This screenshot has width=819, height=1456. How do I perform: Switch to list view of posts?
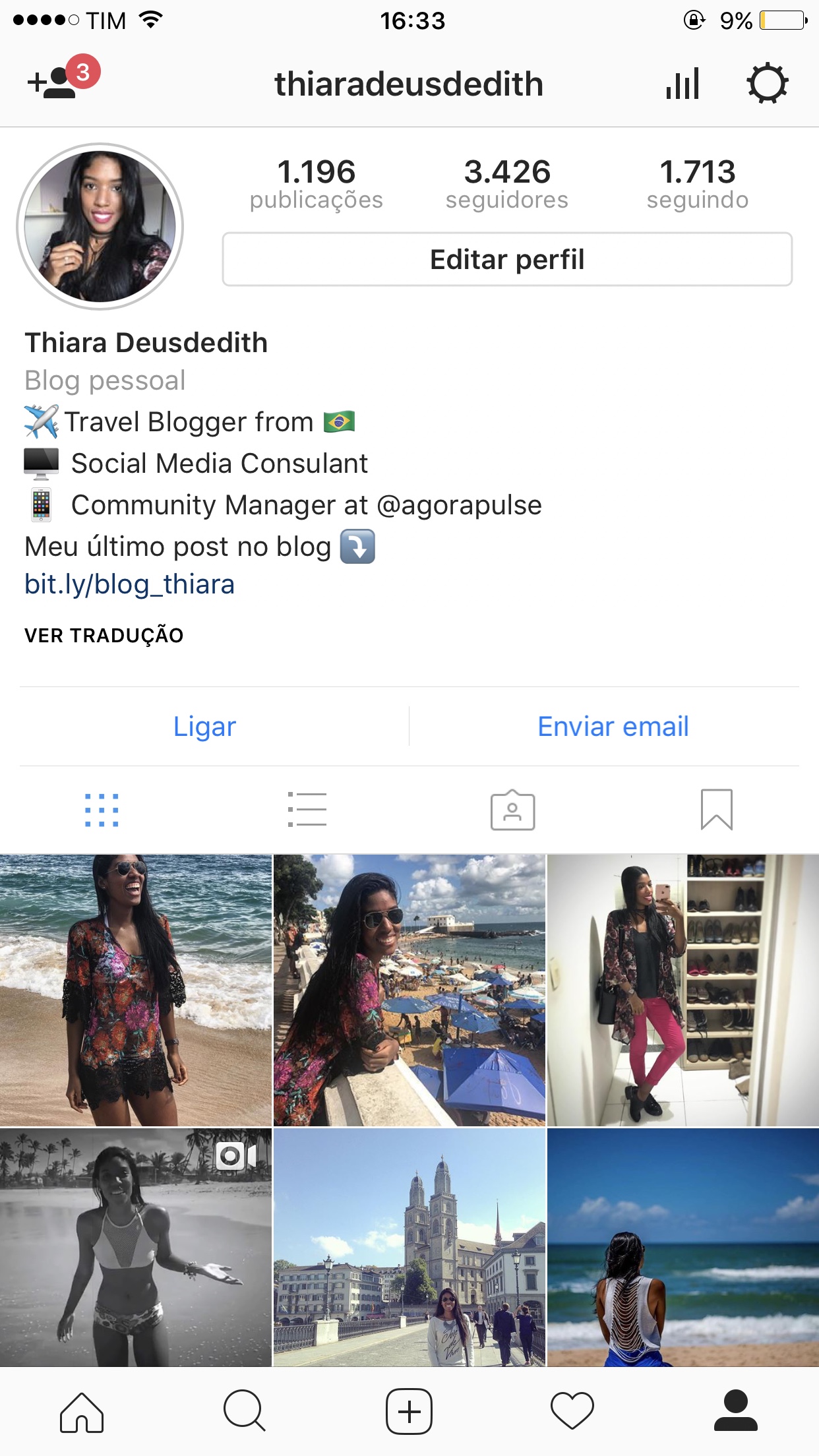coord(307,810)
